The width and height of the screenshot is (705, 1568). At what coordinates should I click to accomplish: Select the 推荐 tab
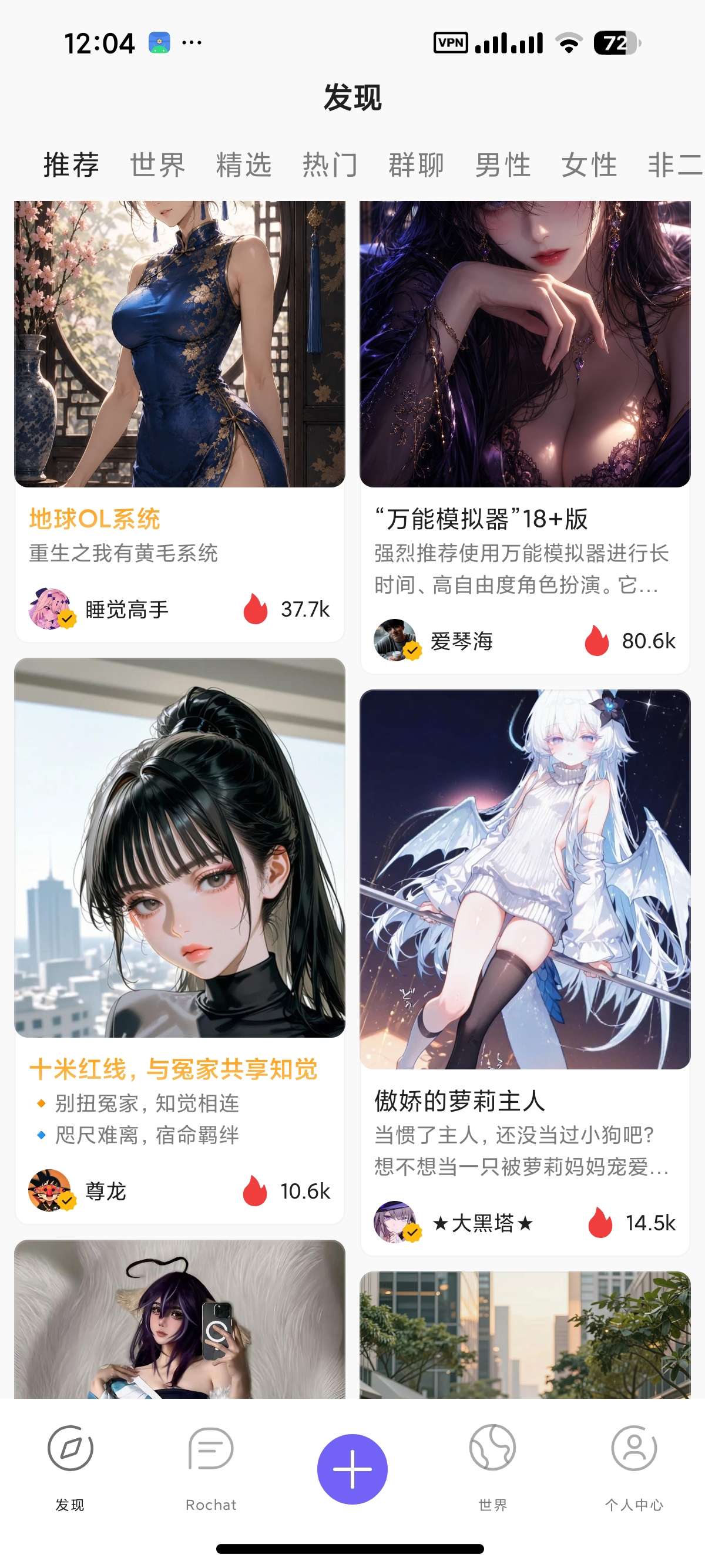[71, 165]
